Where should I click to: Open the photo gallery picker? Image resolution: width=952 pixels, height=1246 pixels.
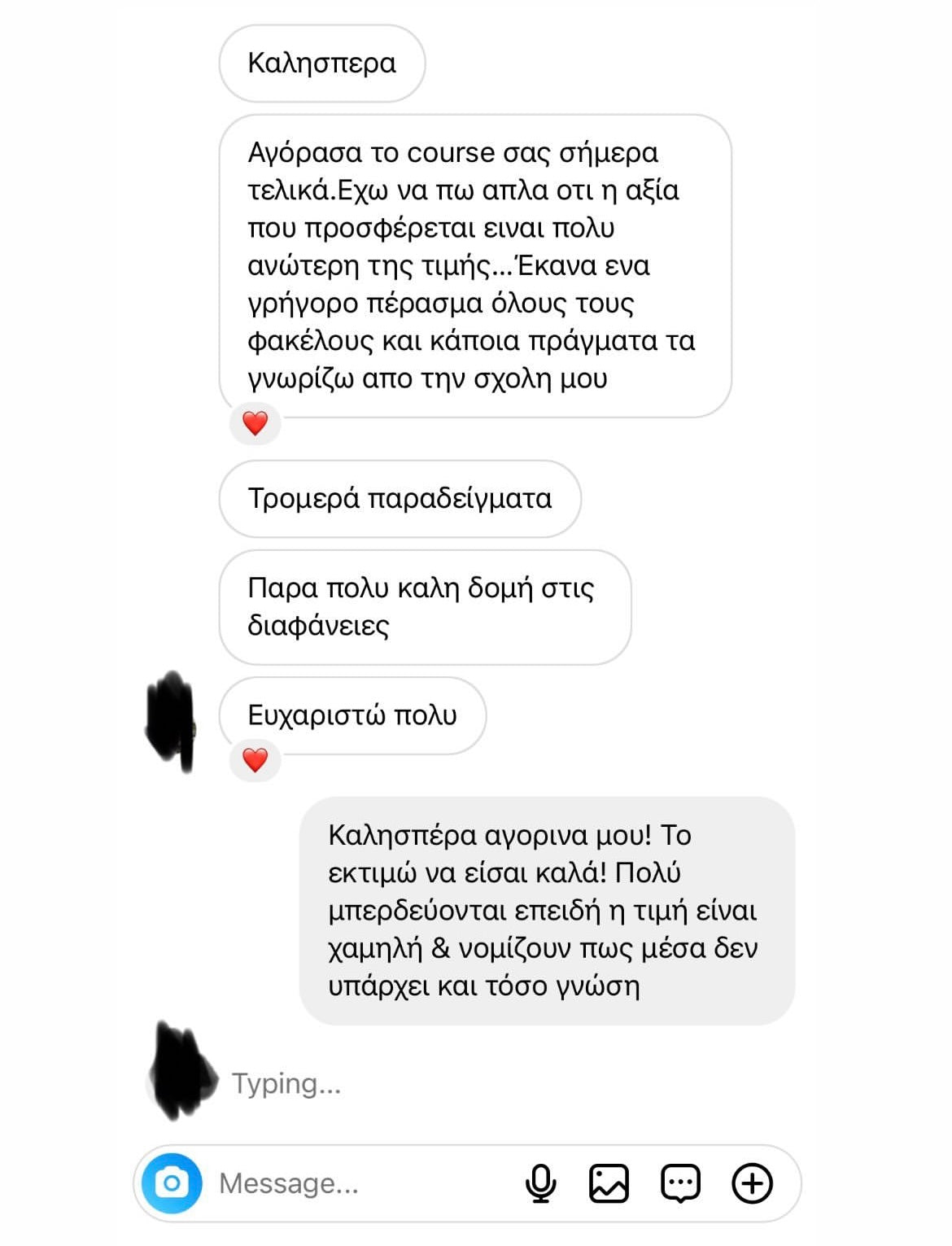click(x=609, y=1183)
